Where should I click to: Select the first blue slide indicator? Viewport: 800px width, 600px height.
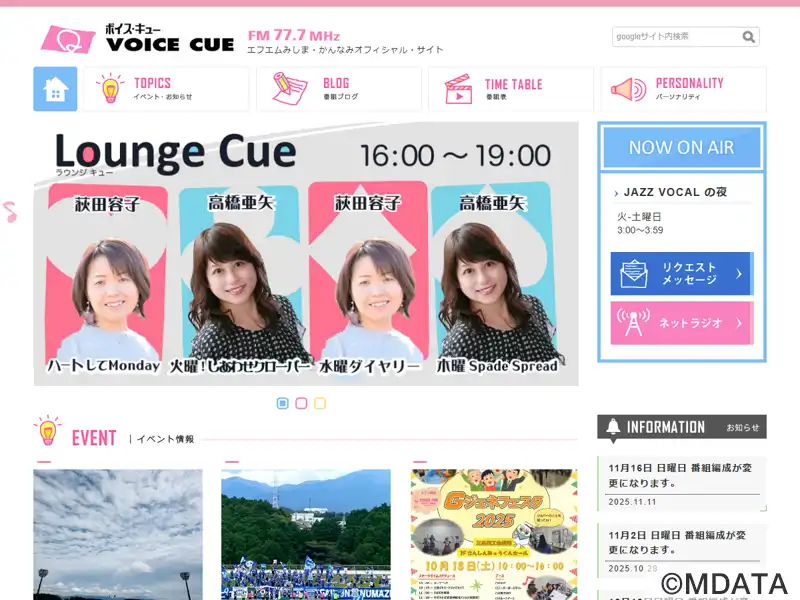pos(283,403)
